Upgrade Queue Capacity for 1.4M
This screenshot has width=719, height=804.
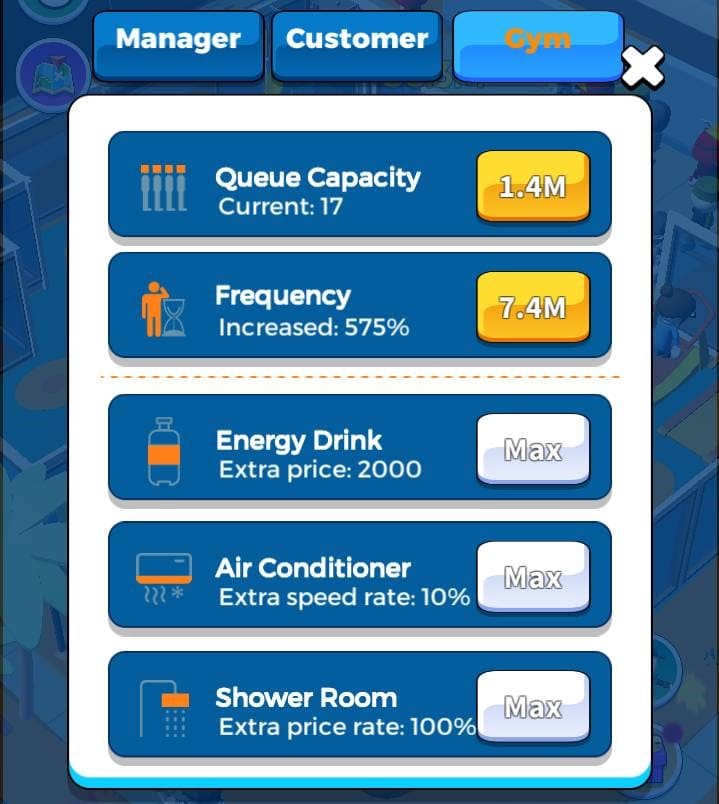(532, 186)
